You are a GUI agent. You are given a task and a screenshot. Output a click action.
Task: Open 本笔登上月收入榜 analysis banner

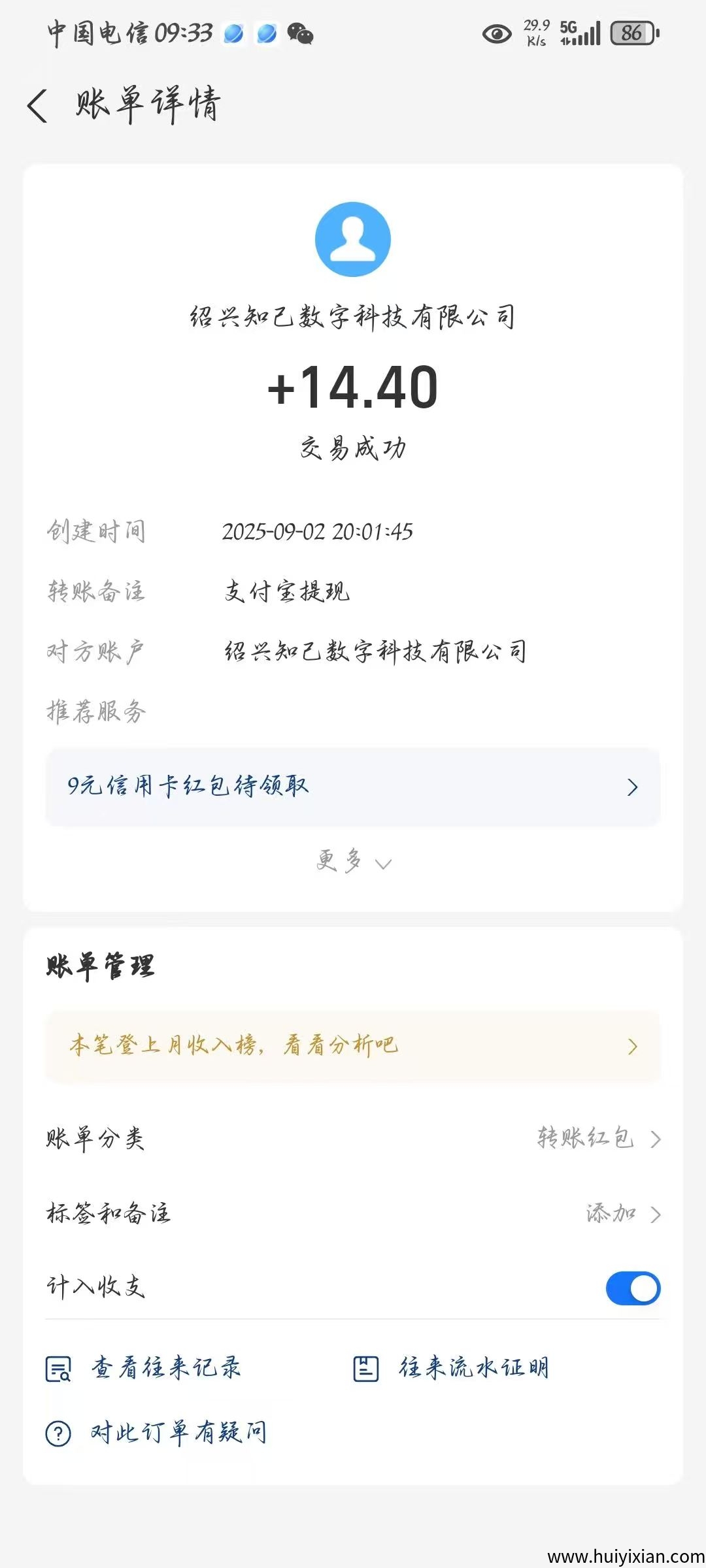[x=353, y=1046]
